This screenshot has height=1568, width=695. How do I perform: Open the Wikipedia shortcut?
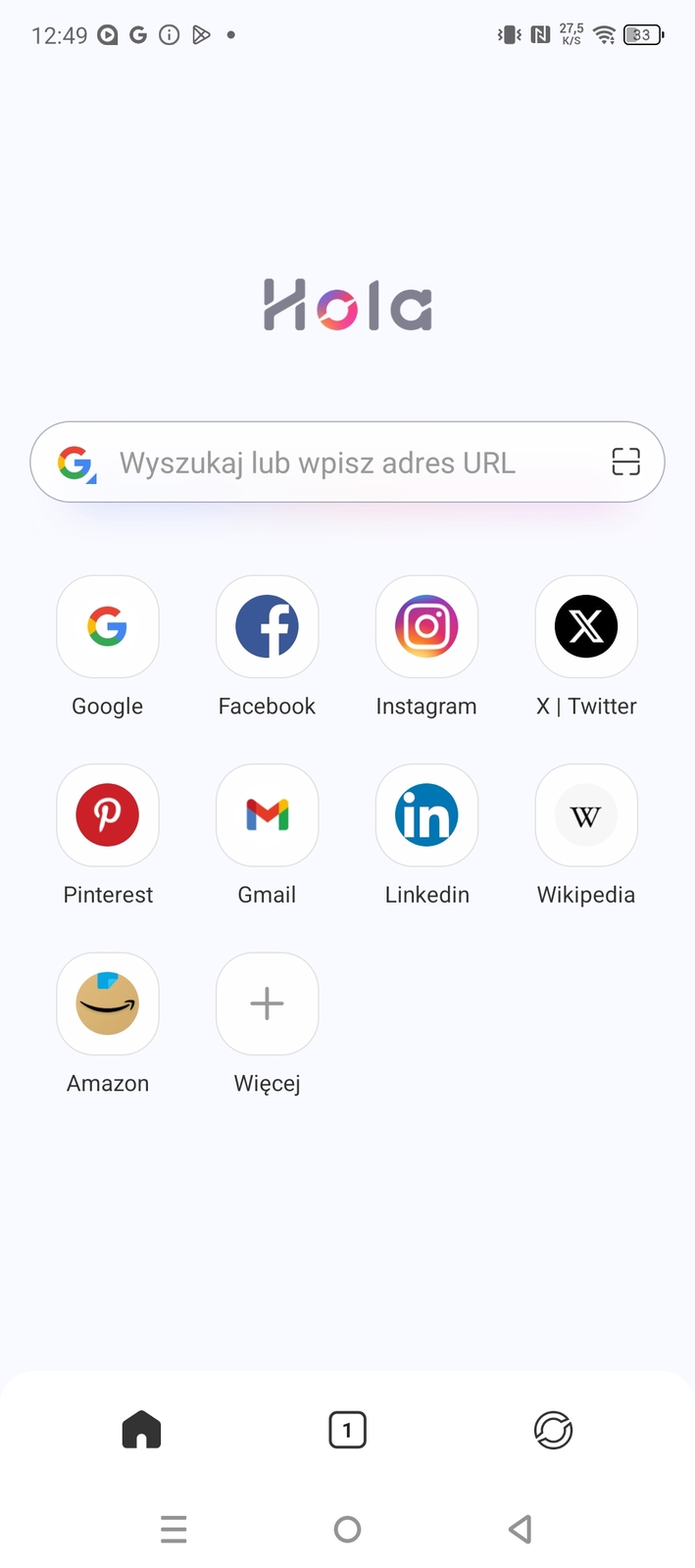tap(586, 815)
